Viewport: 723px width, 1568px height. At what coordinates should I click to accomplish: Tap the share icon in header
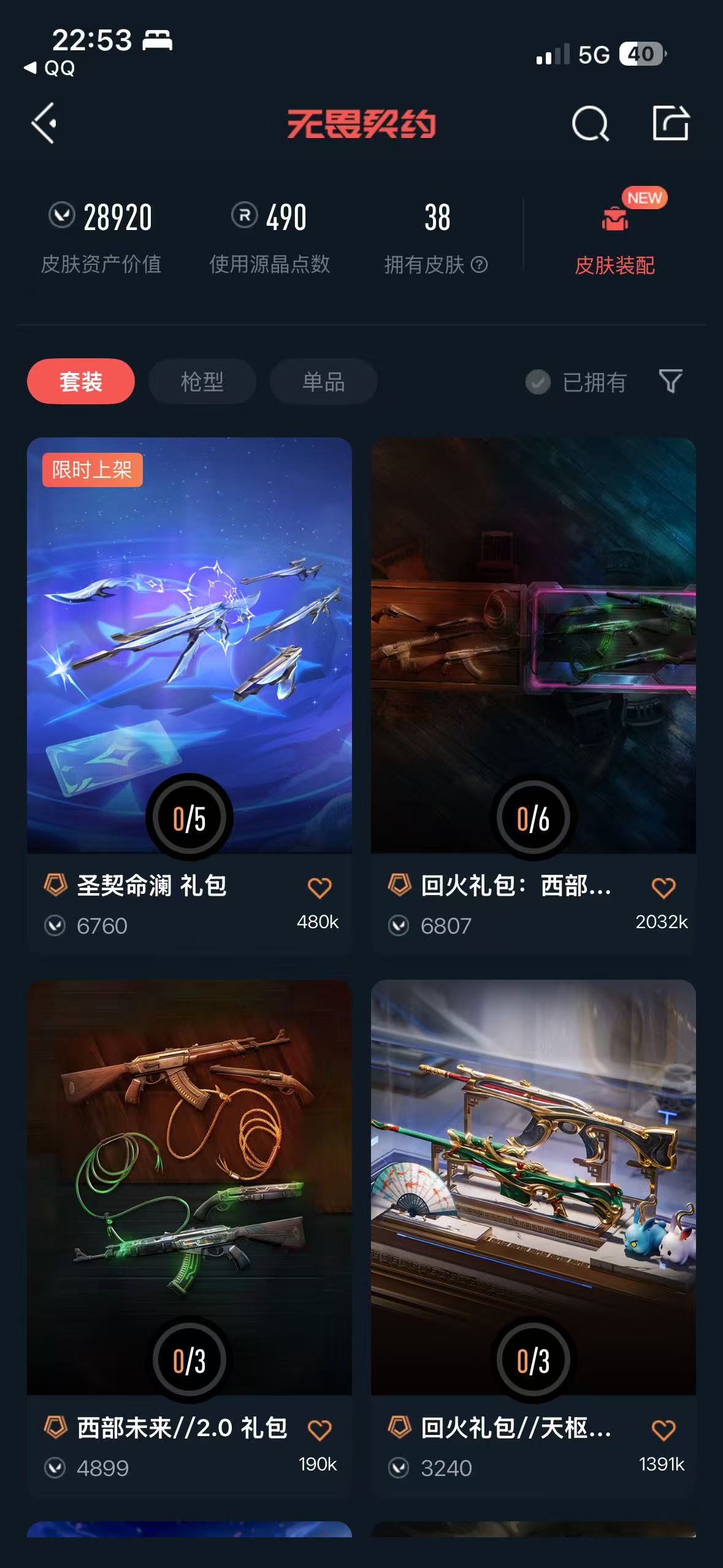coord(670,123)
